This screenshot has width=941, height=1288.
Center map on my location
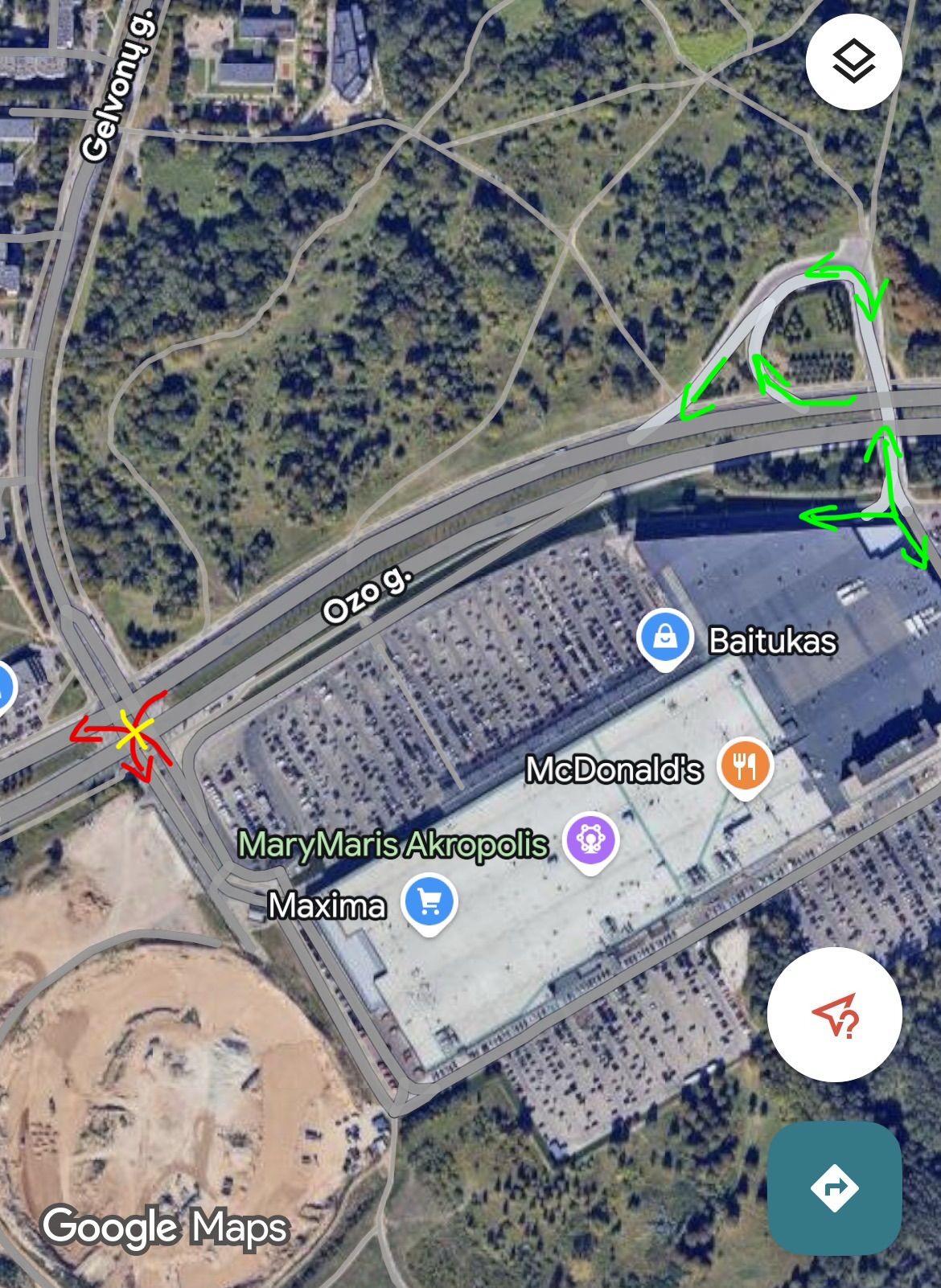834,1015
